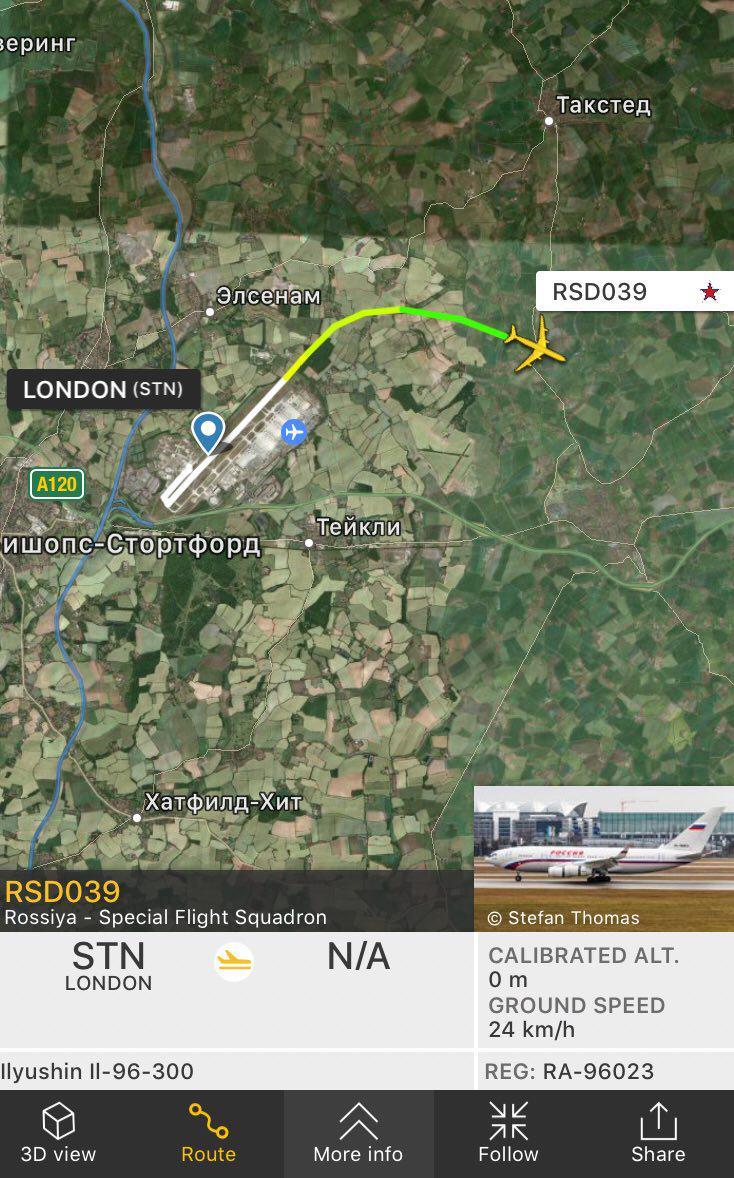This screenshot has height=1178, width=734.
Task: Open the 3D view
Action: pos(58,1133)
